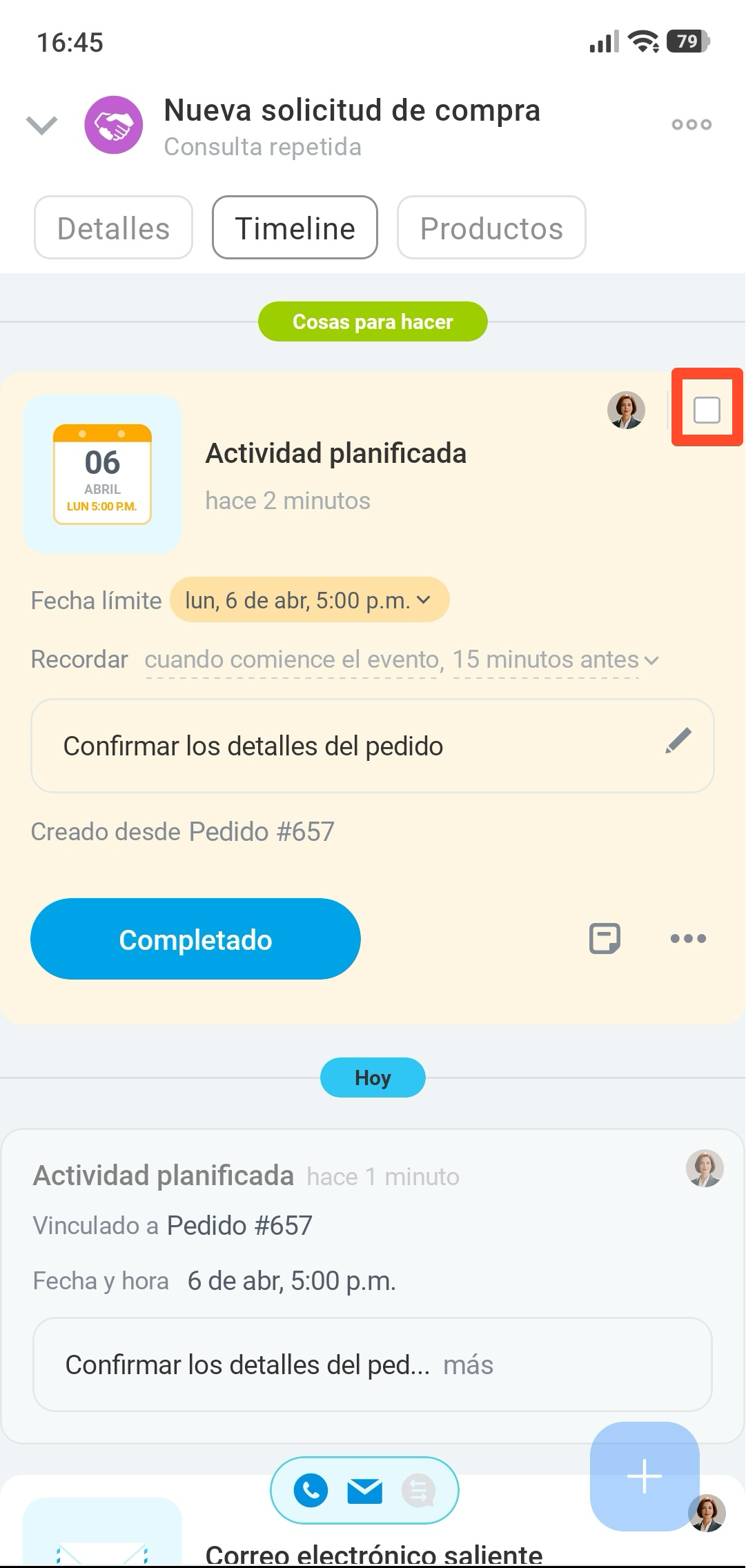Open linked Pedido #657 in the to-do card

click(262, 832)
